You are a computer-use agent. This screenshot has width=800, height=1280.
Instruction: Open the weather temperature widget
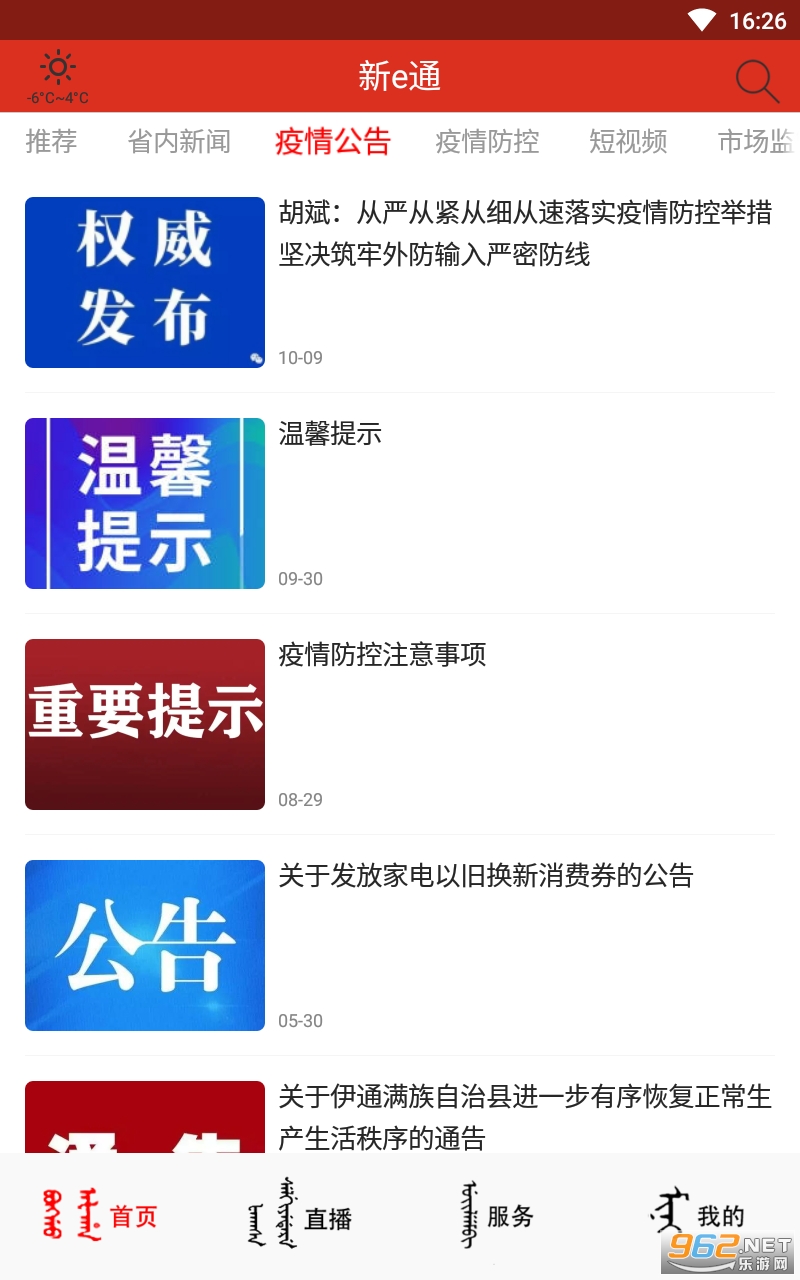58,78
